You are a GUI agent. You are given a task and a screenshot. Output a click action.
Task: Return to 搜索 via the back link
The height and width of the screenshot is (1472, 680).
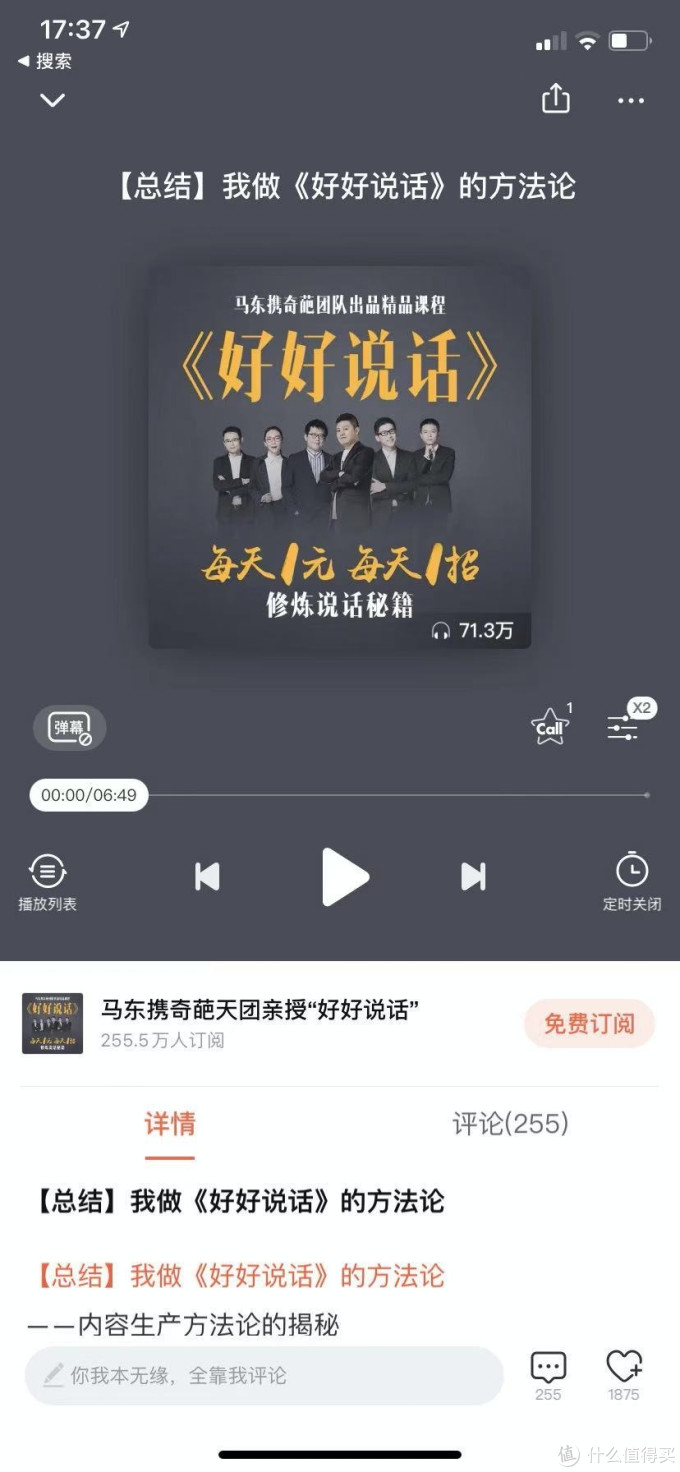[45, 62]
